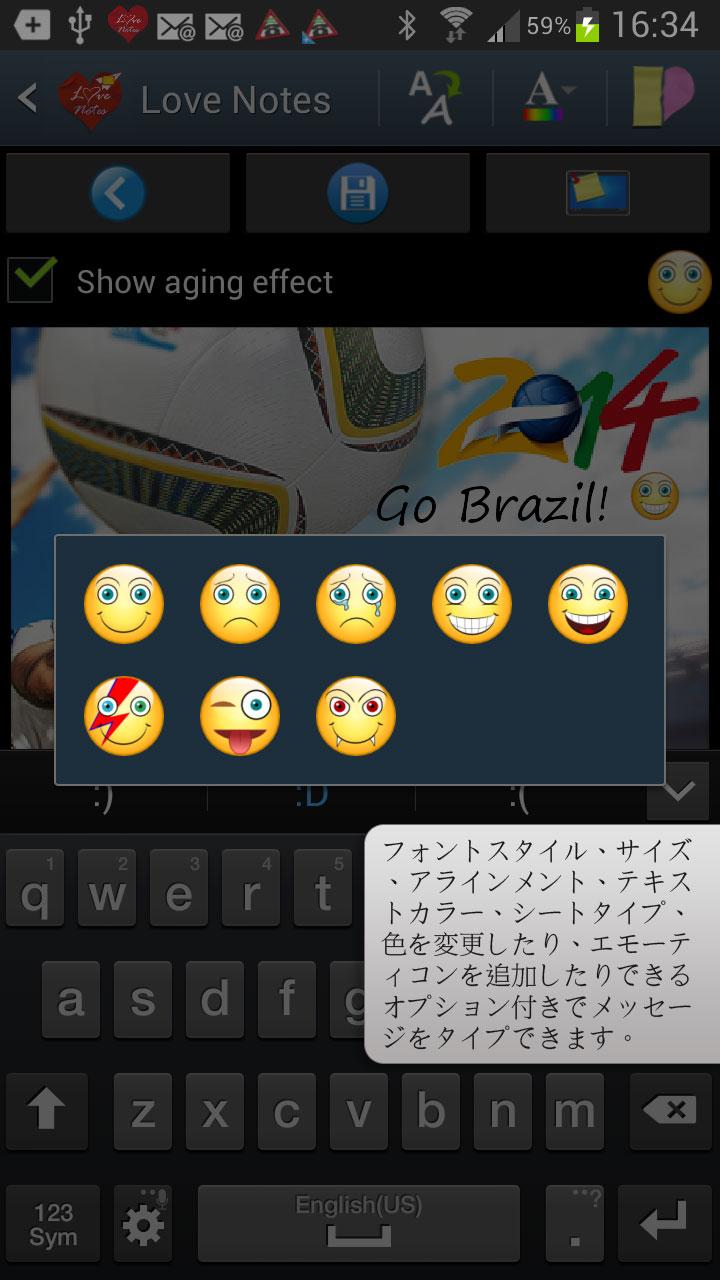Screen dimensions: 720x1280
Task: Tap the blue back arrow button
Action: (118, 193)
